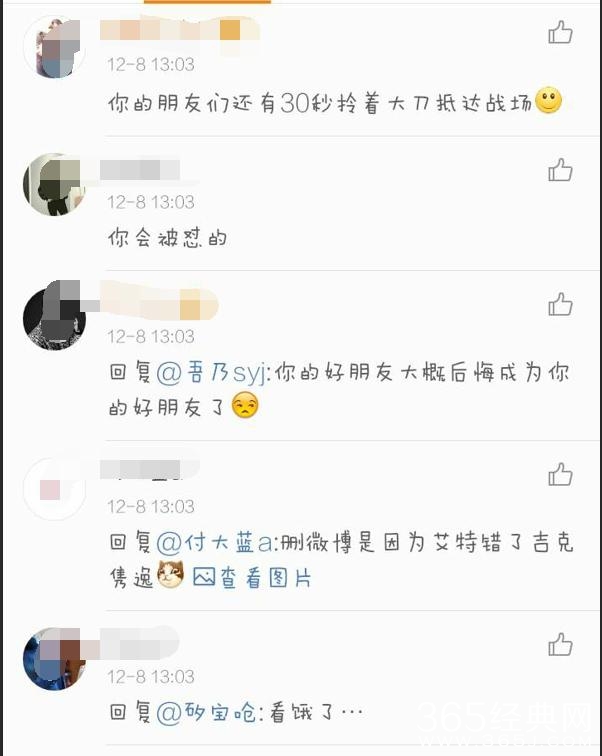
Task: Like the reply to @付大蓝a
Action: coord(560,474)
